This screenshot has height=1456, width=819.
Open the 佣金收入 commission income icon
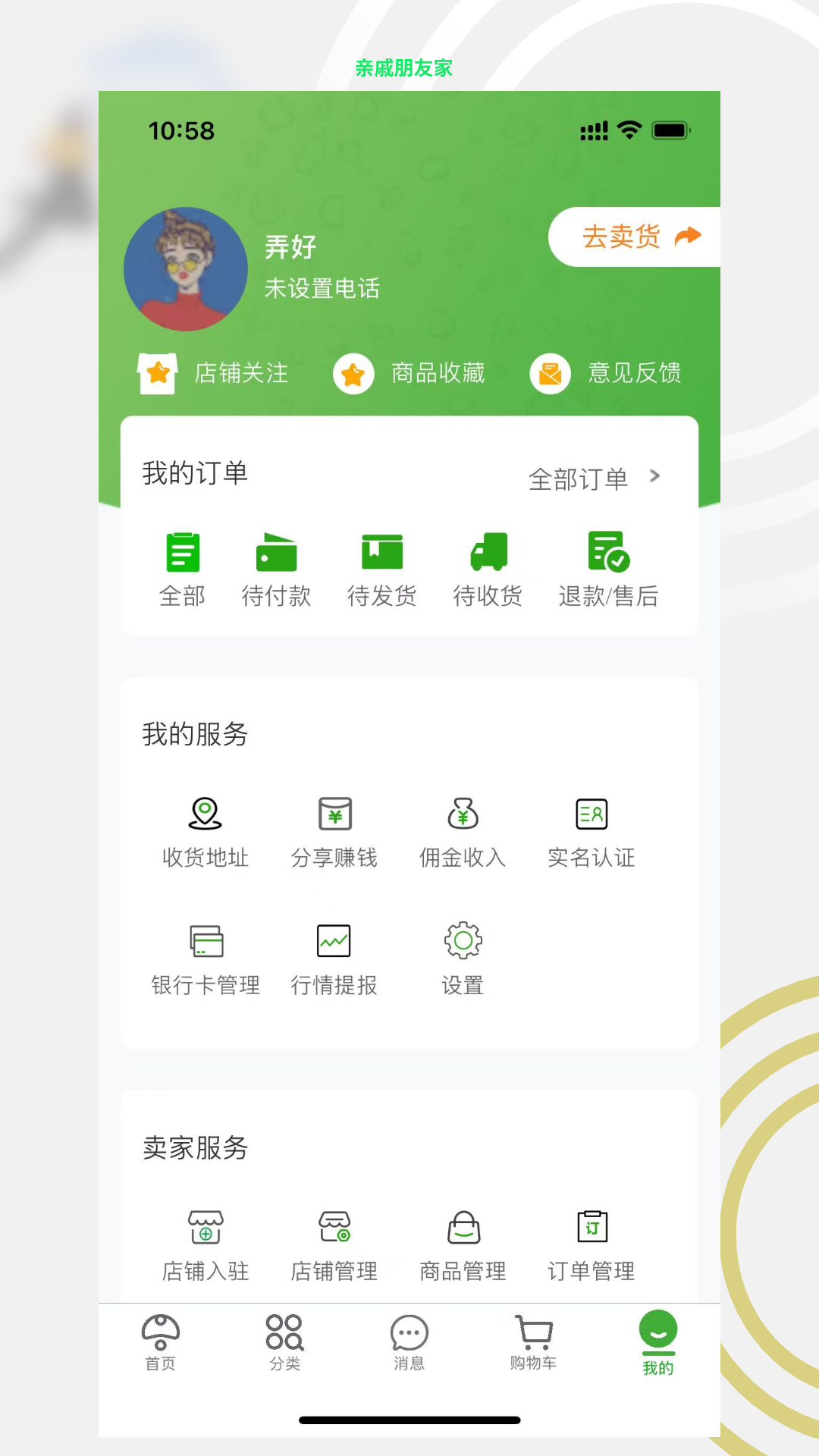pyautogui.click(x=462, y=815)
